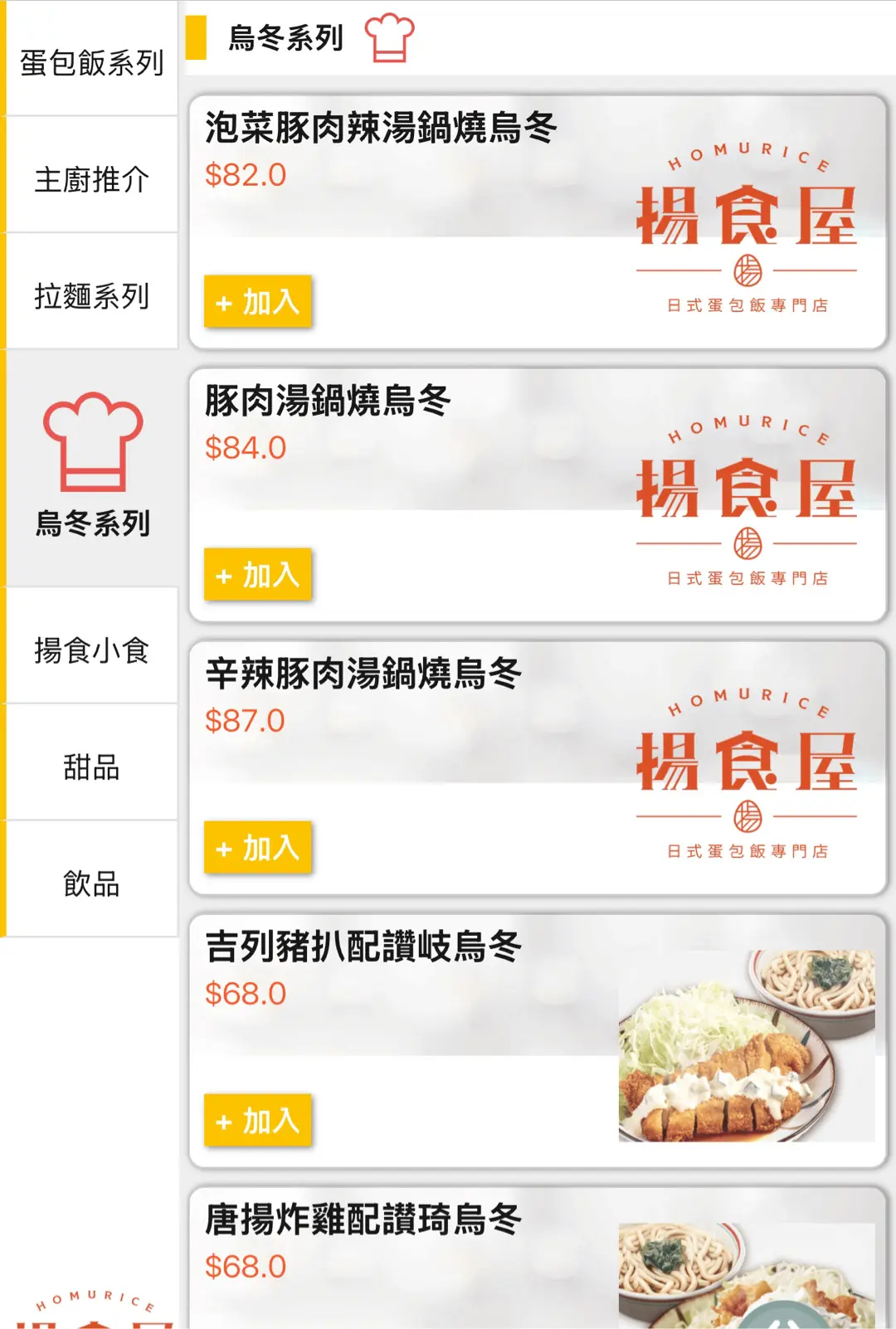Select the 拉麵系列 category
This screenshot has height=1329, width=896.
[x=91, y=295]
